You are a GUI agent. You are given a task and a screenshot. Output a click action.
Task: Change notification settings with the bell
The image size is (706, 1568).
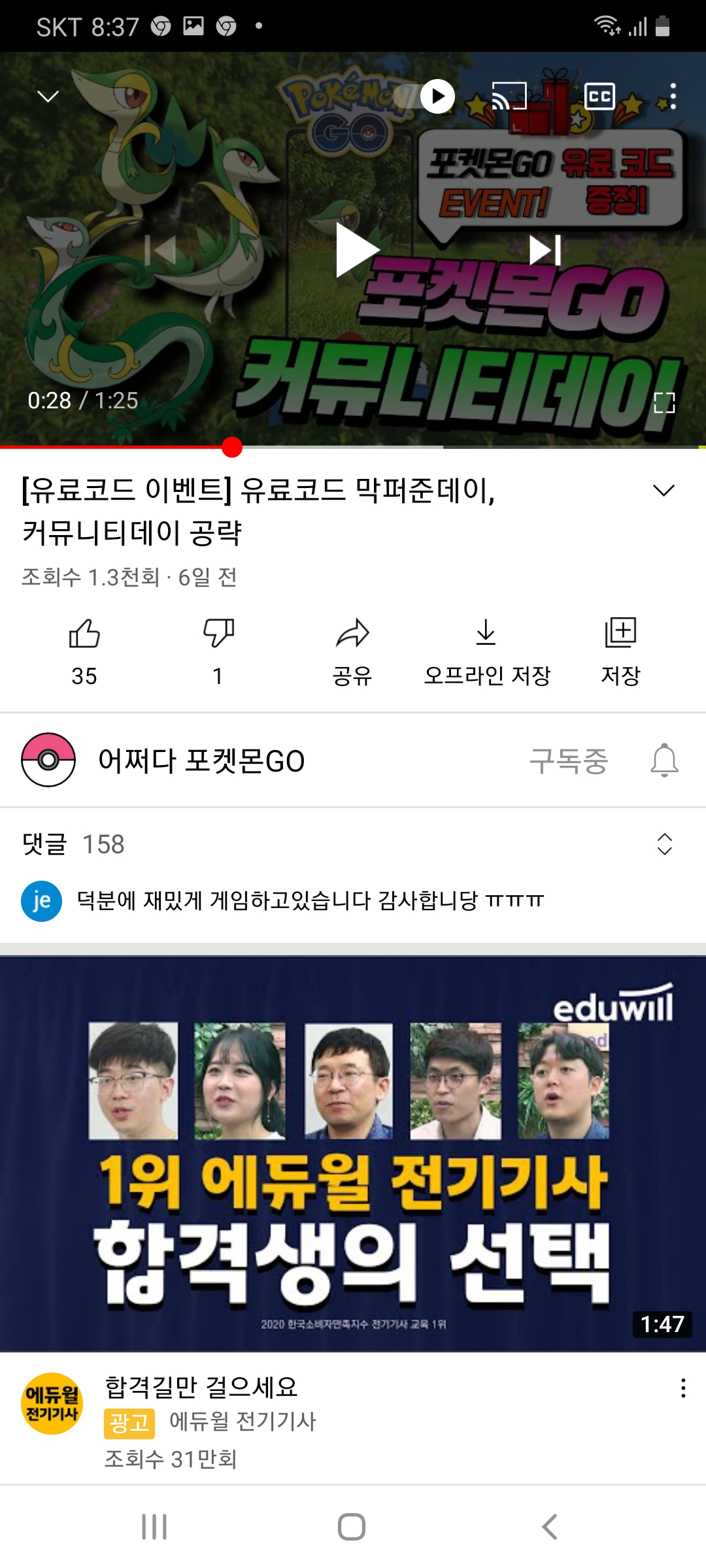(664, 760)
